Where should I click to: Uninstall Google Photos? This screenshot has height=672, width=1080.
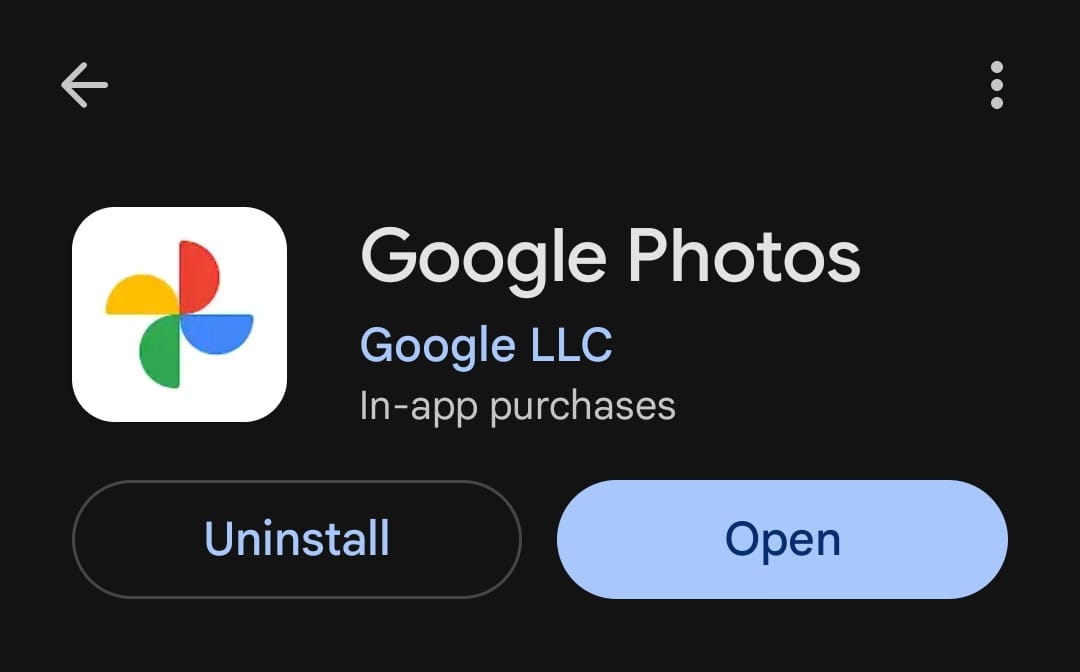point(297,539)
